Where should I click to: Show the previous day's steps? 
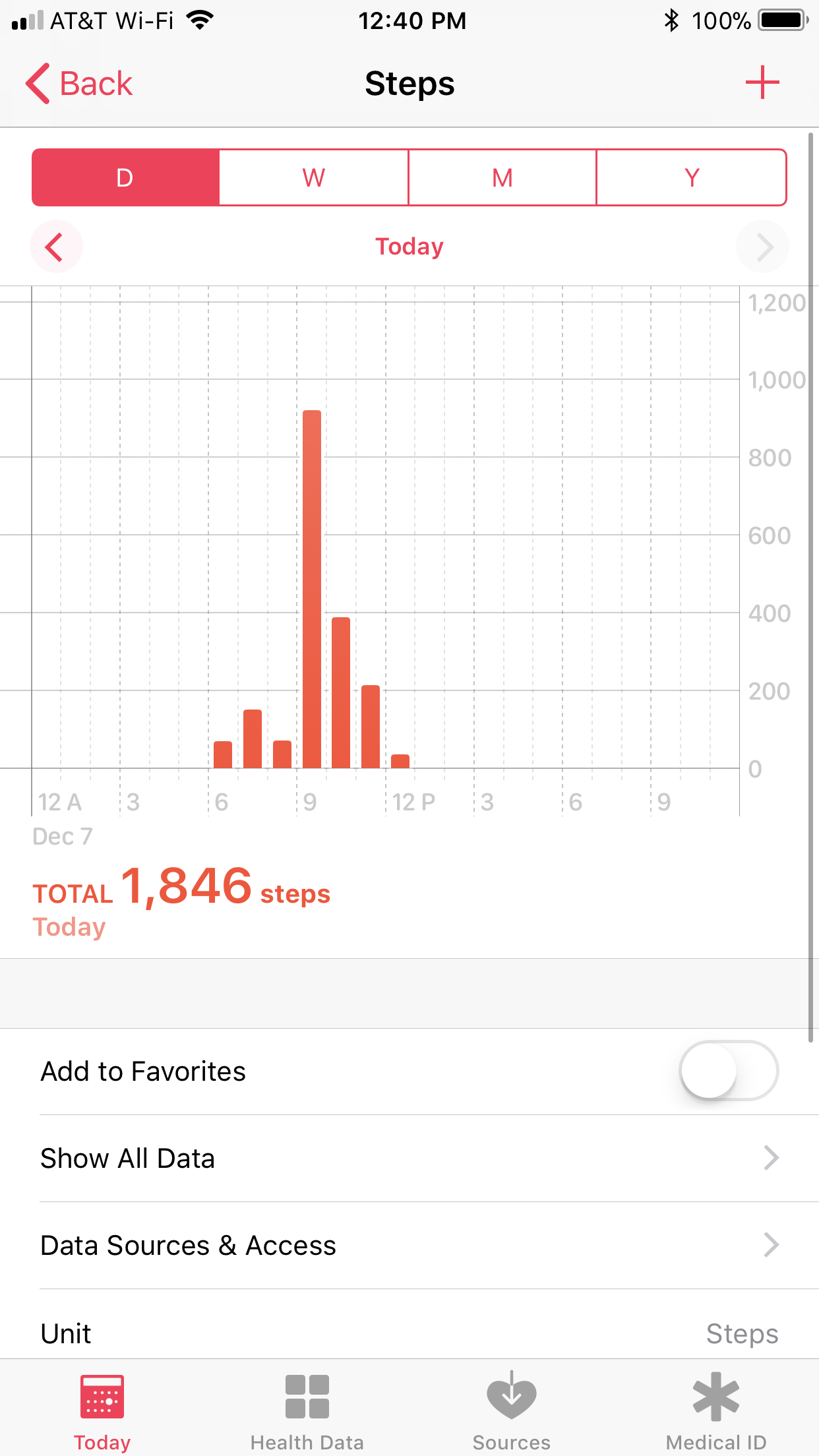[x=56, y=247]
